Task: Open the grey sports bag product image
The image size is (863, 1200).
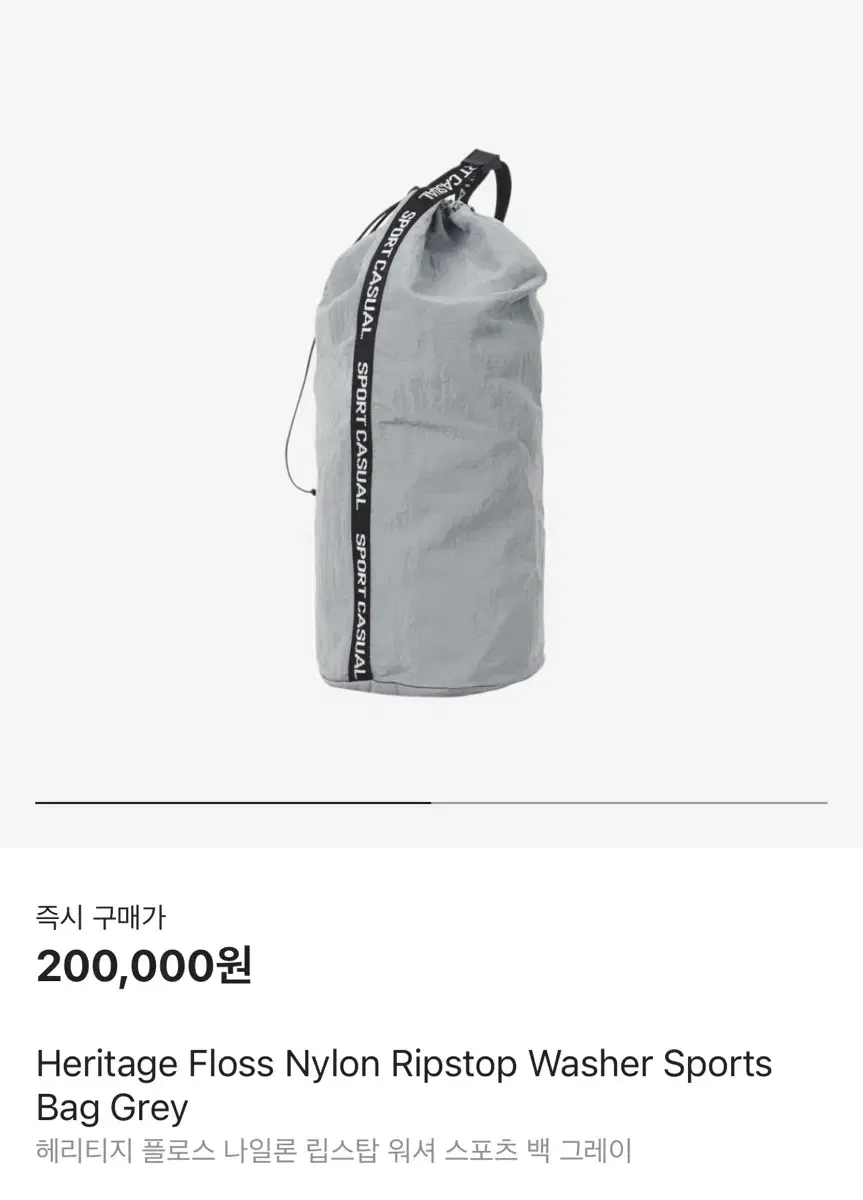Action: pos(432,420)
